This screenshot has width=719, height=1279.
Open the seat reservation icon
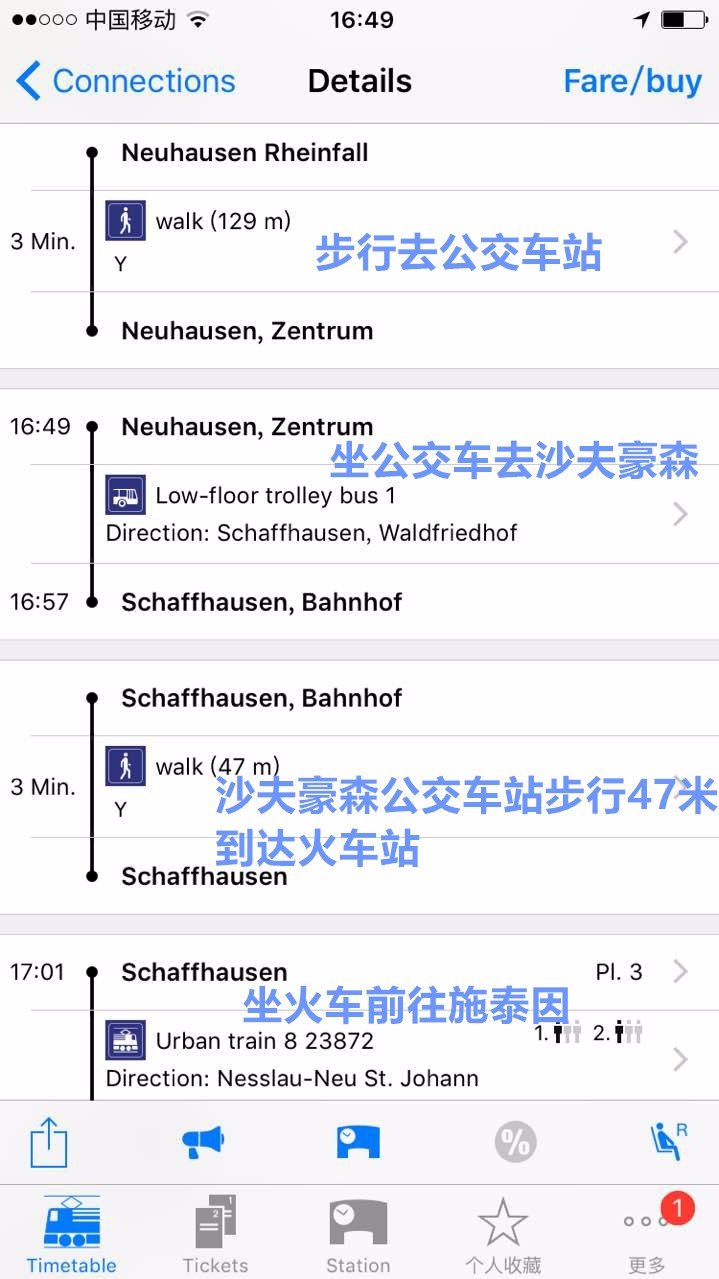[668, 1141]
